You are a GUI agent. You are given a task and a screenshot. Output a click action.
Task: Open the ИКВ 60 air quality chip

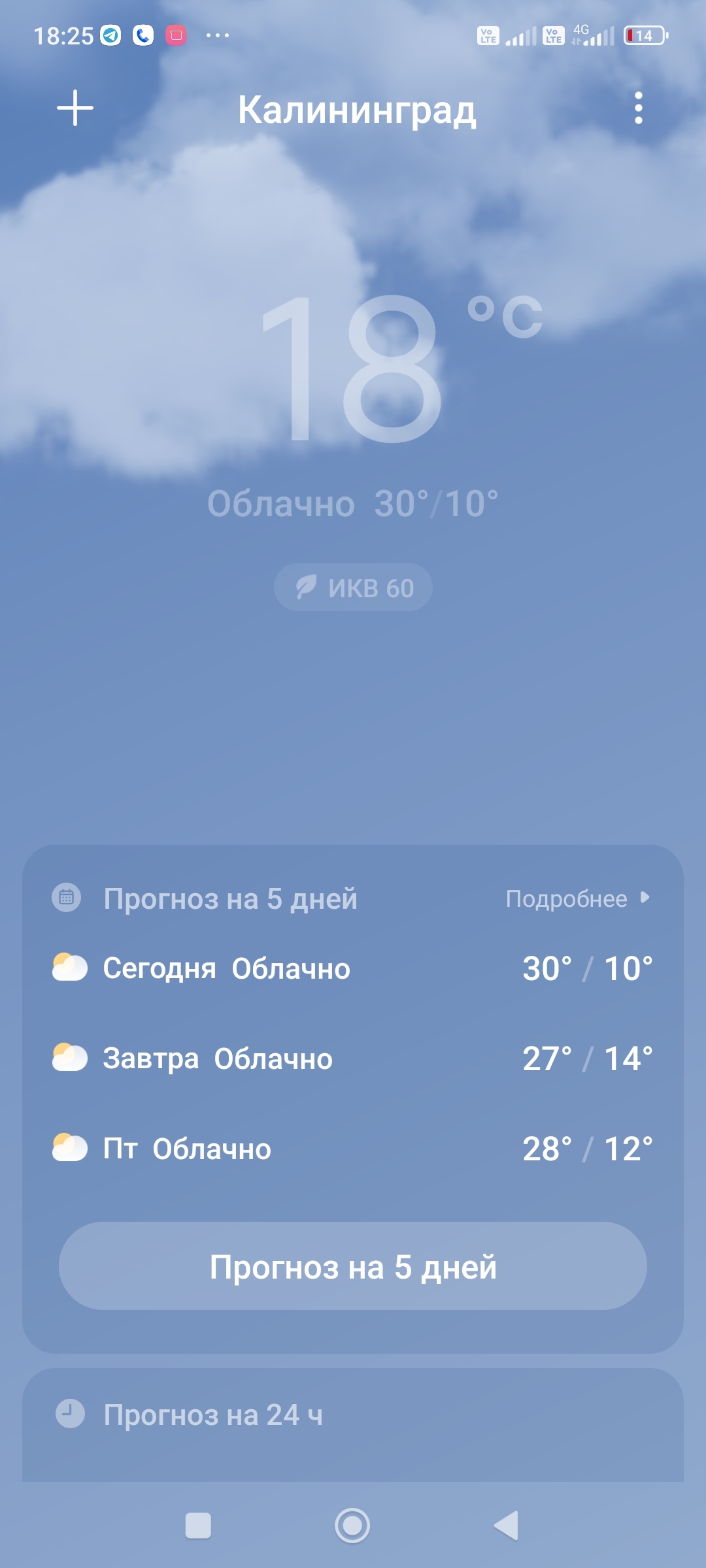coord(353,587)
